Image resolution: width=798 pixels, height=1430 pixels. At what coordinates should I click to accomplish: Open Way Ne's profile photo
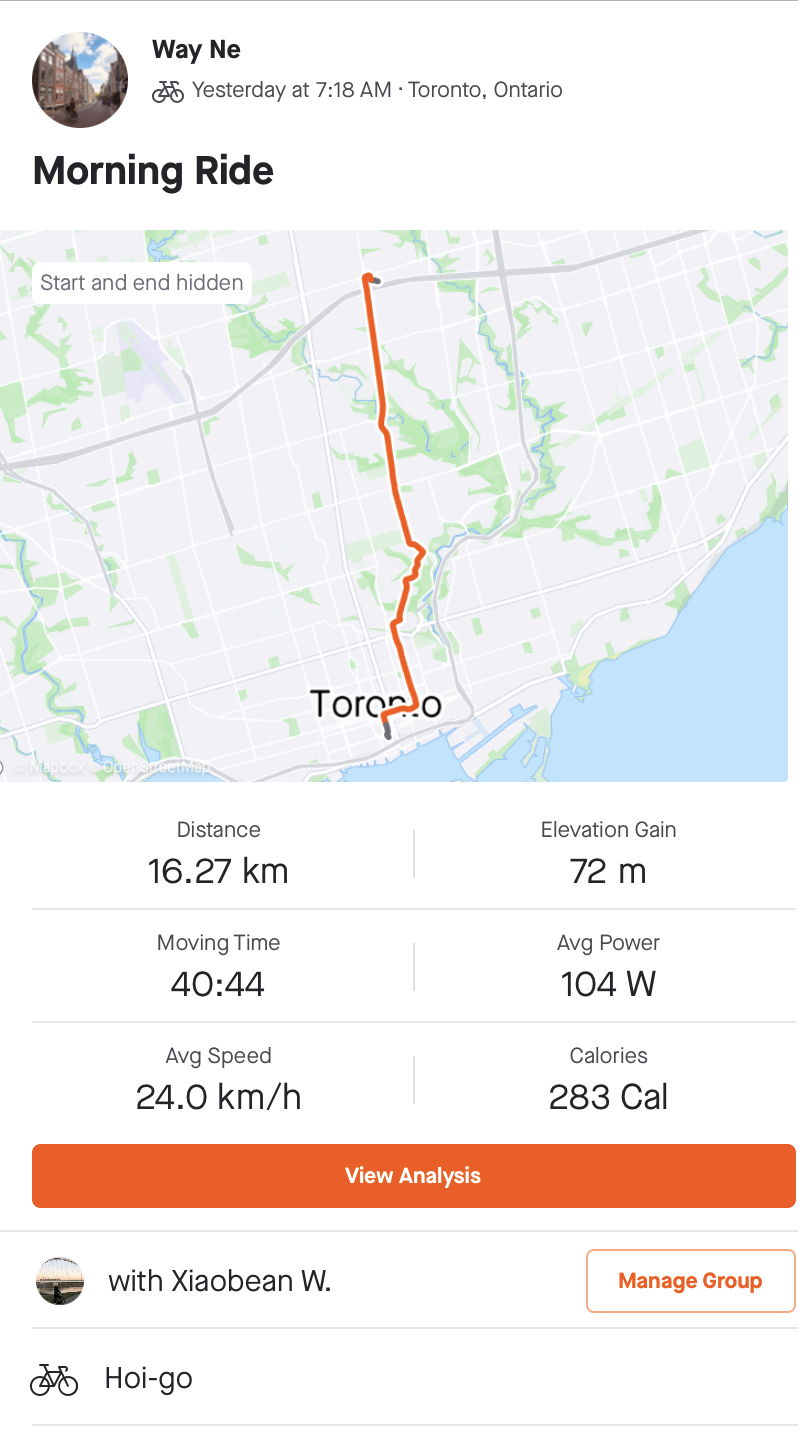pyautogui.click(x=80, y=80)
